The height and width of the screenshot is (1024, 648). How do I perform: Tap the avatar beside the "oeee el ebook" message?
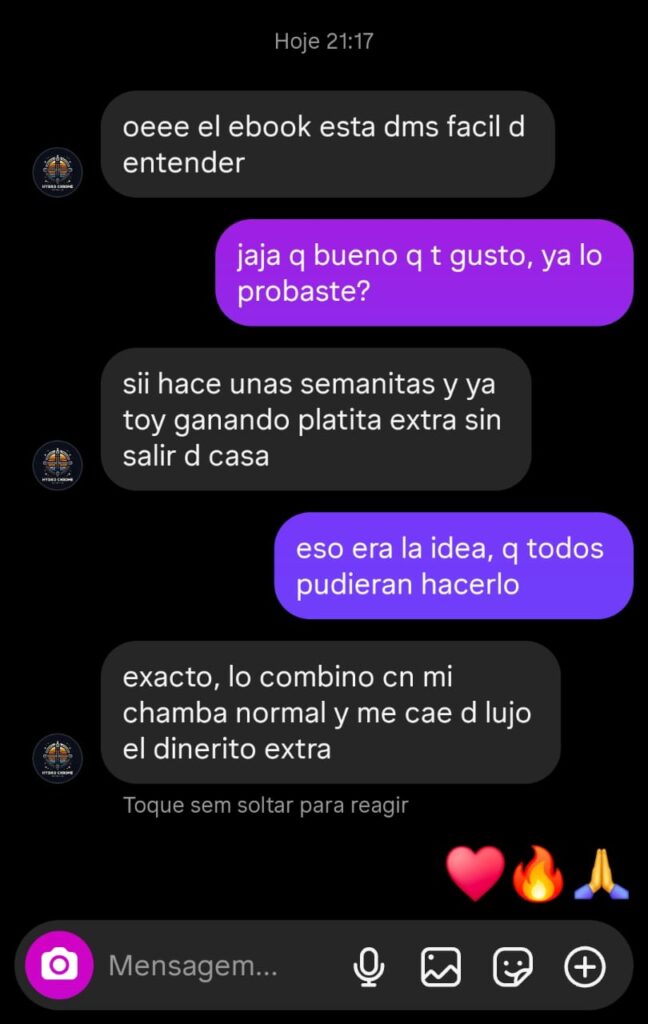coord(58,172)
